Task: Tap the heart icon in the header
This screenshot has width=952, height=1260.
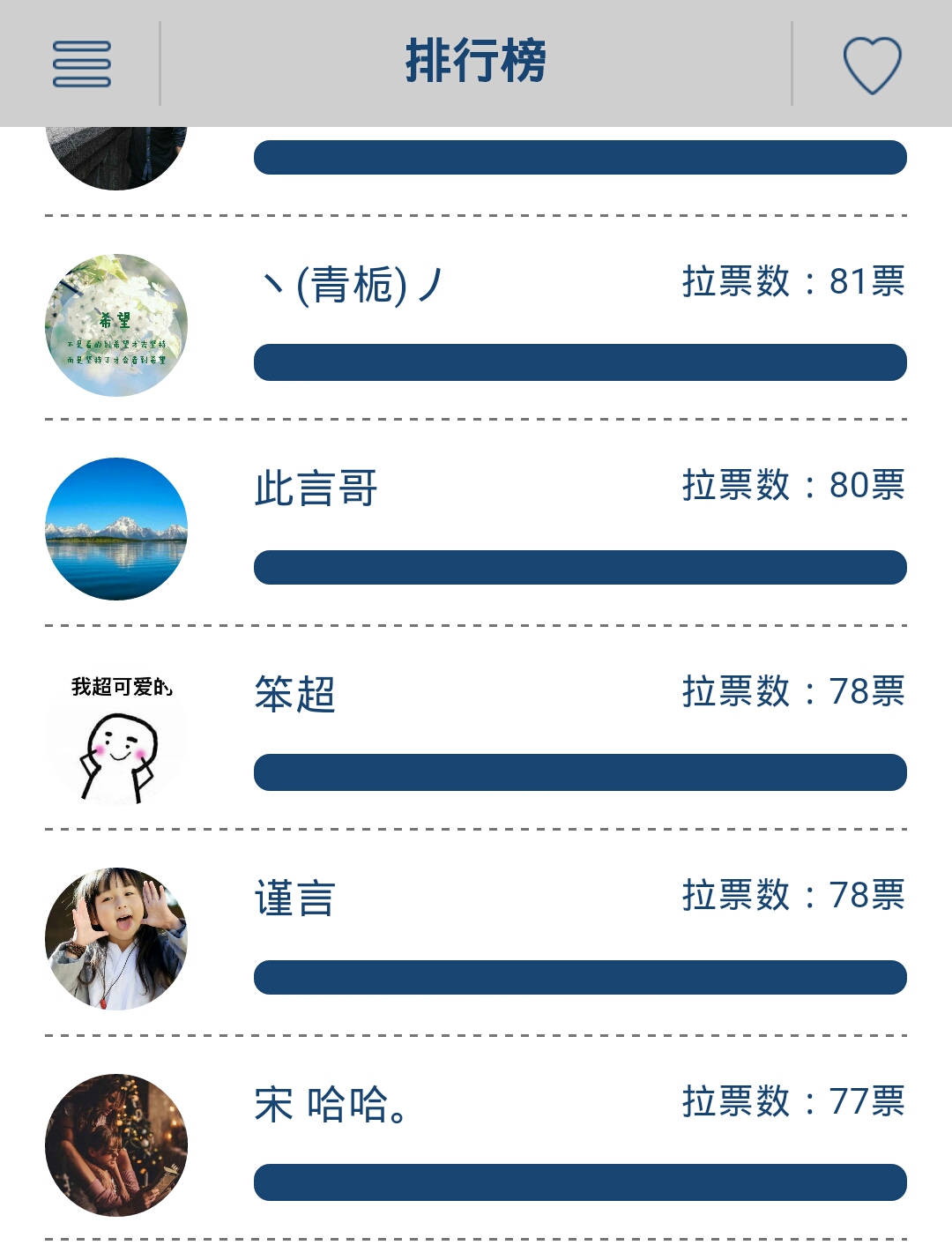Action: [872, 63]
